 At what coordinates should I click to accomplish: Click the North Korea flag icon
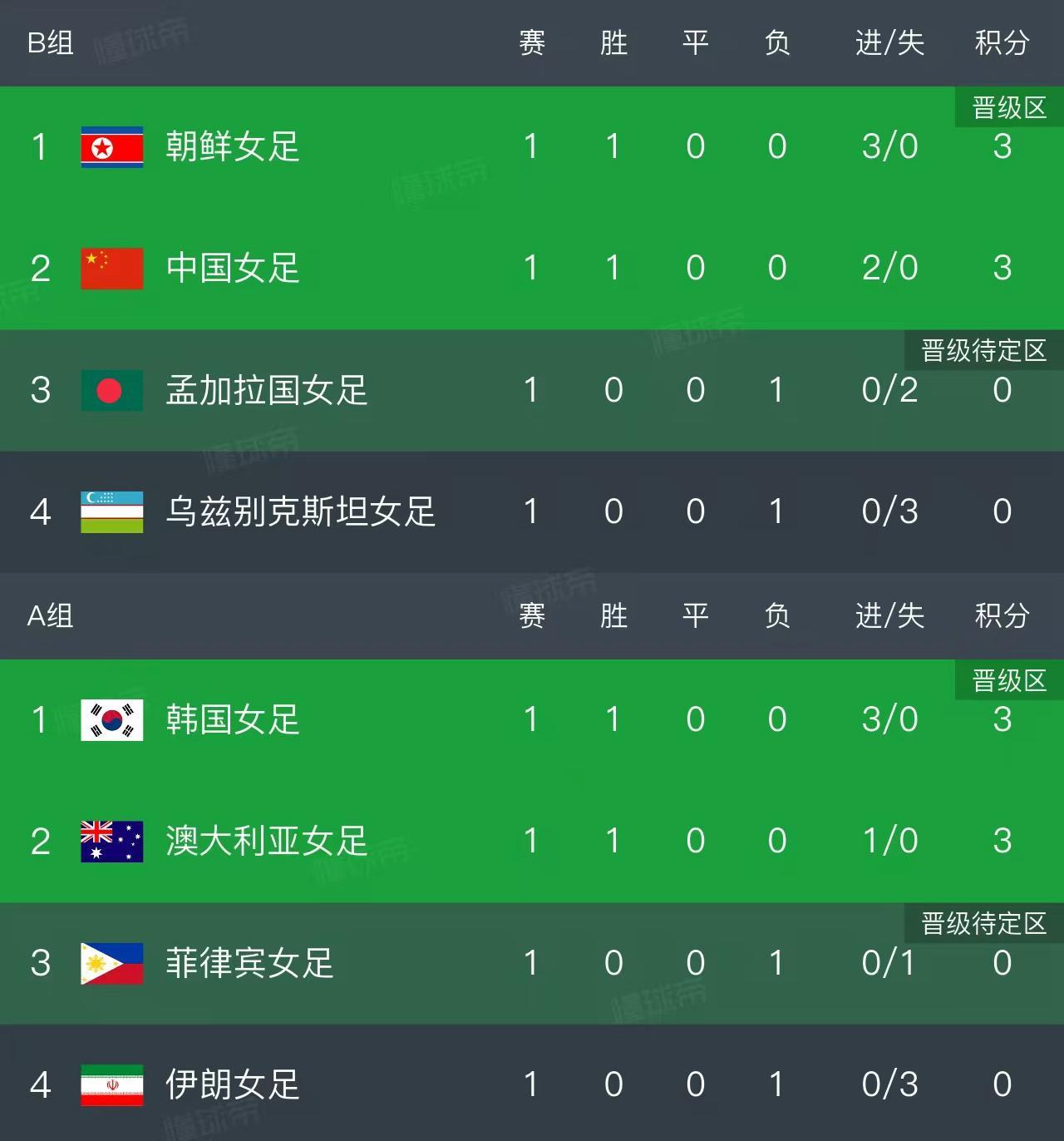pos(112,146)
